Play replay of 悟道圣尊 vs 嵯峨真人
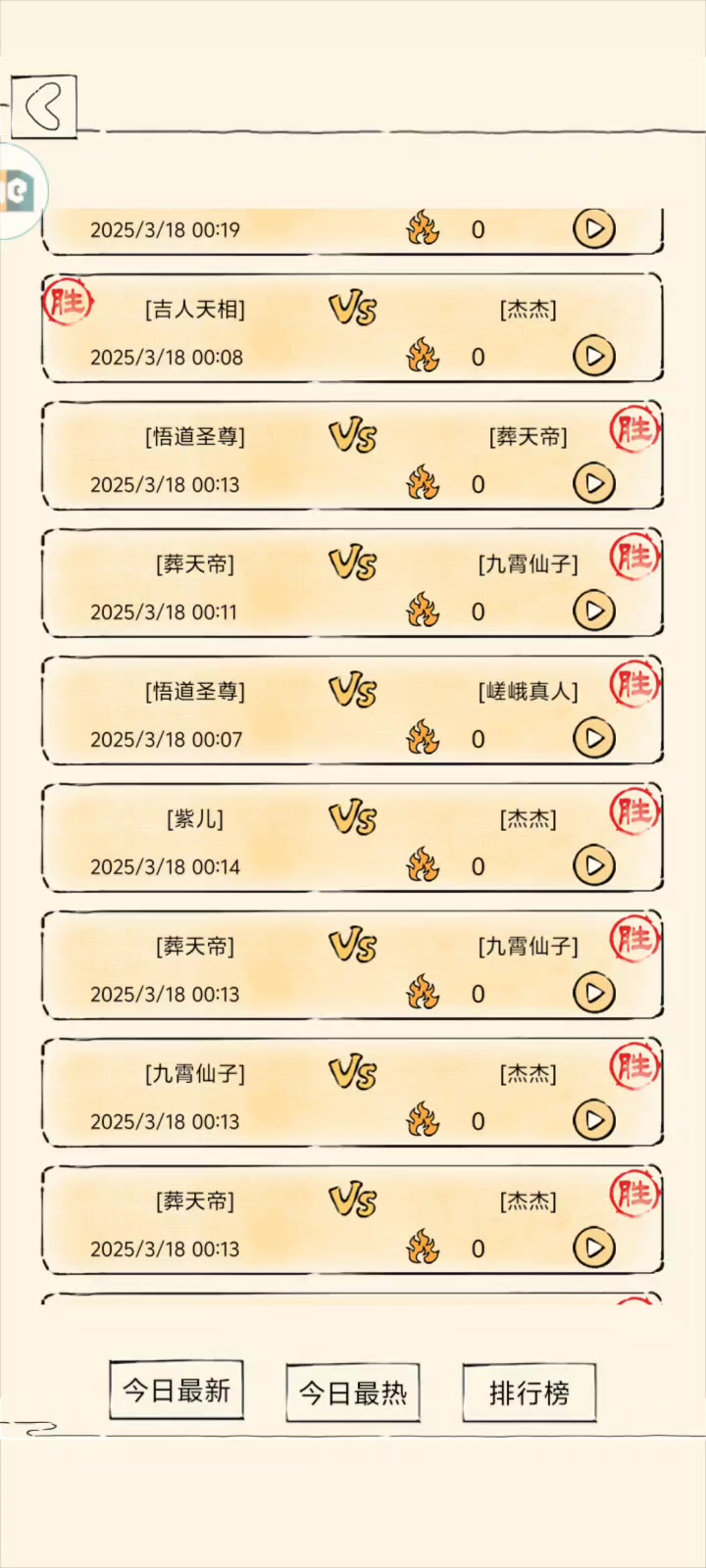The width and height of the screenshot is (706, 1568). tap(593, 738)
